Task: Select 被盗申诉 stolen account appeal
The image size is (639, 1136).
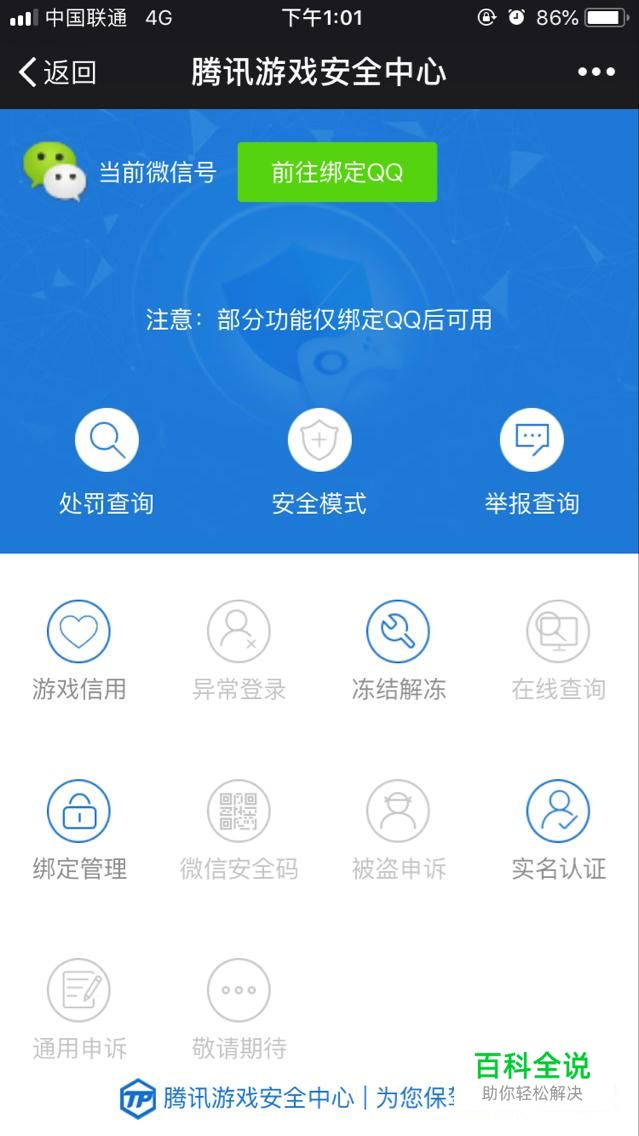Action: tap(398, 830)
